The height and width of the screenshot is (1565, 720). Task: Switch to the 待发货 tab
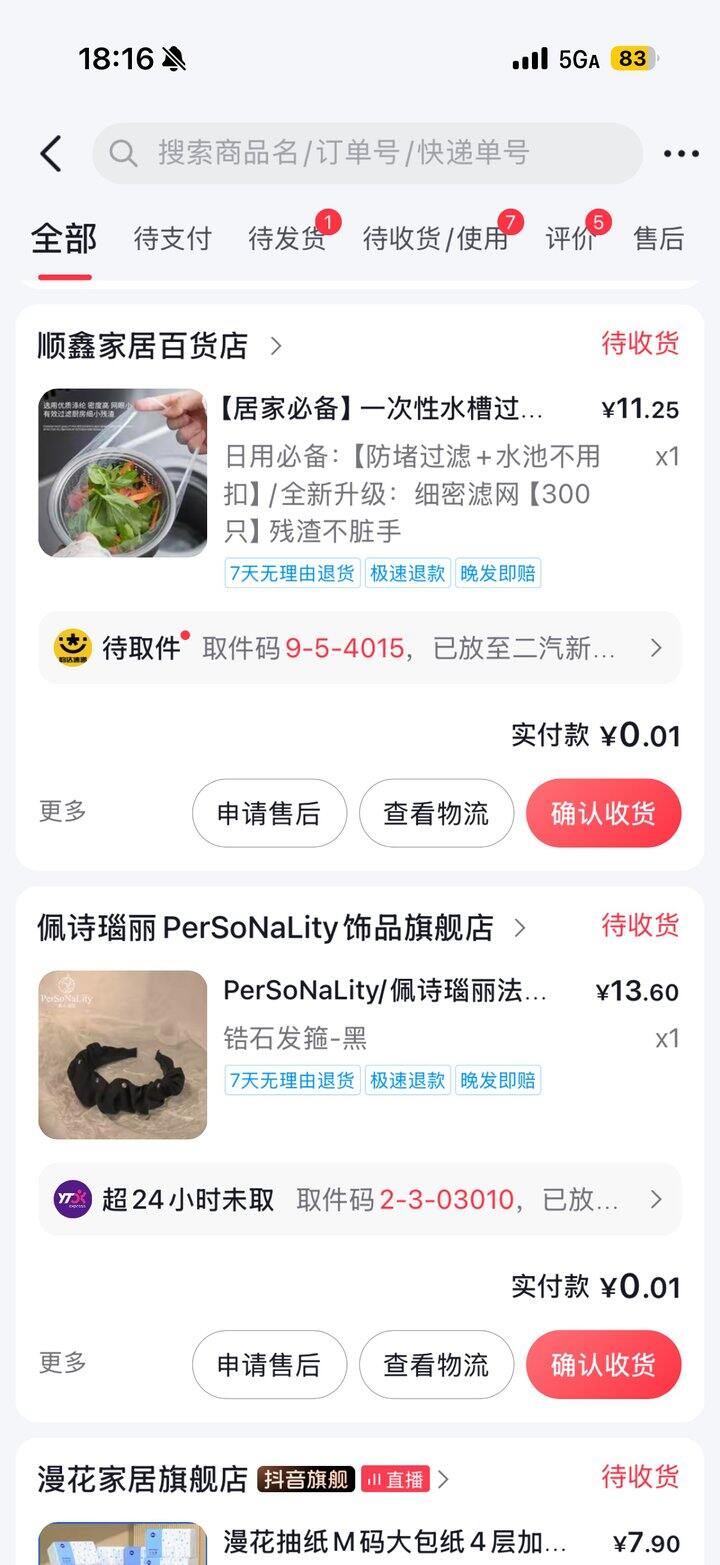click(x=287, y=239)
